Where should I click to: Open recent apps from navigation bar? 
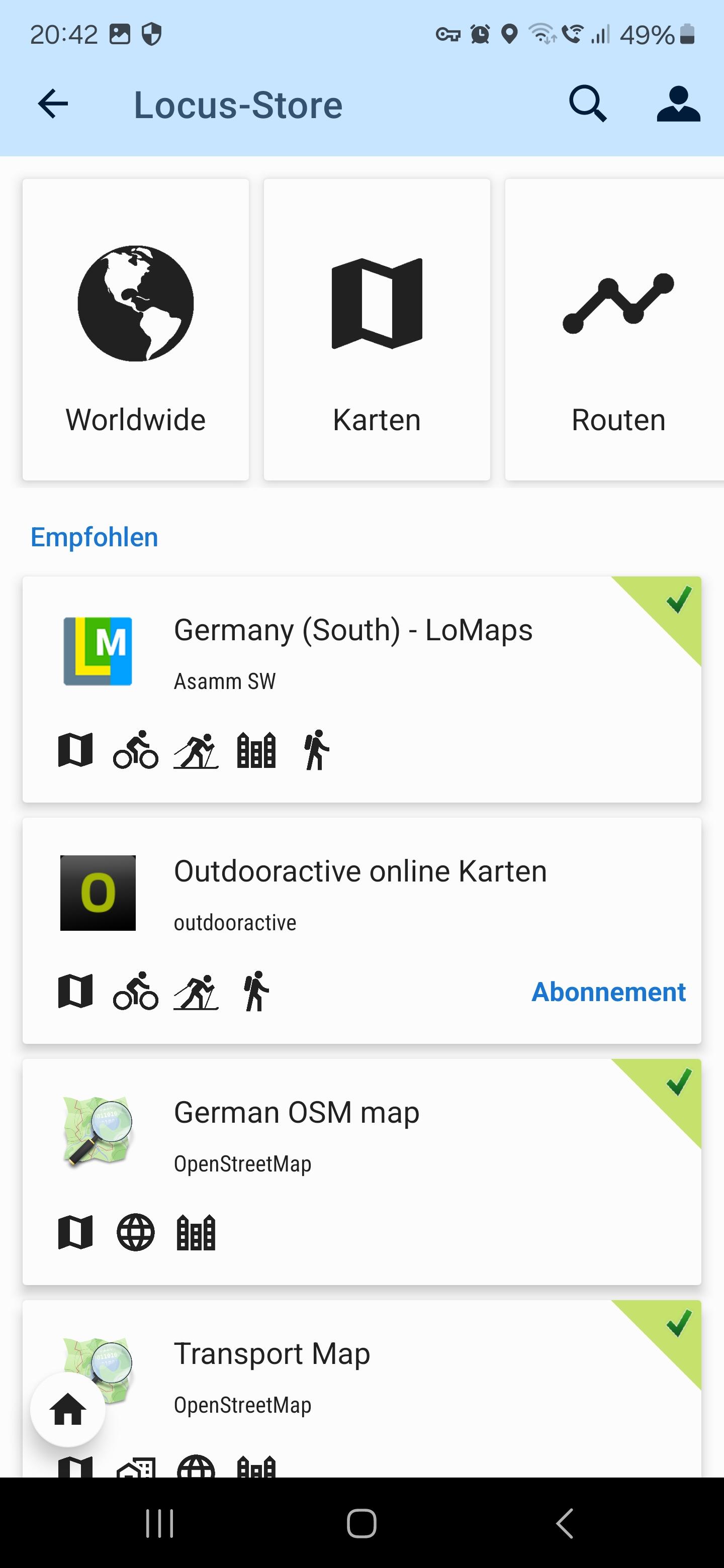tap(159, 1523)
